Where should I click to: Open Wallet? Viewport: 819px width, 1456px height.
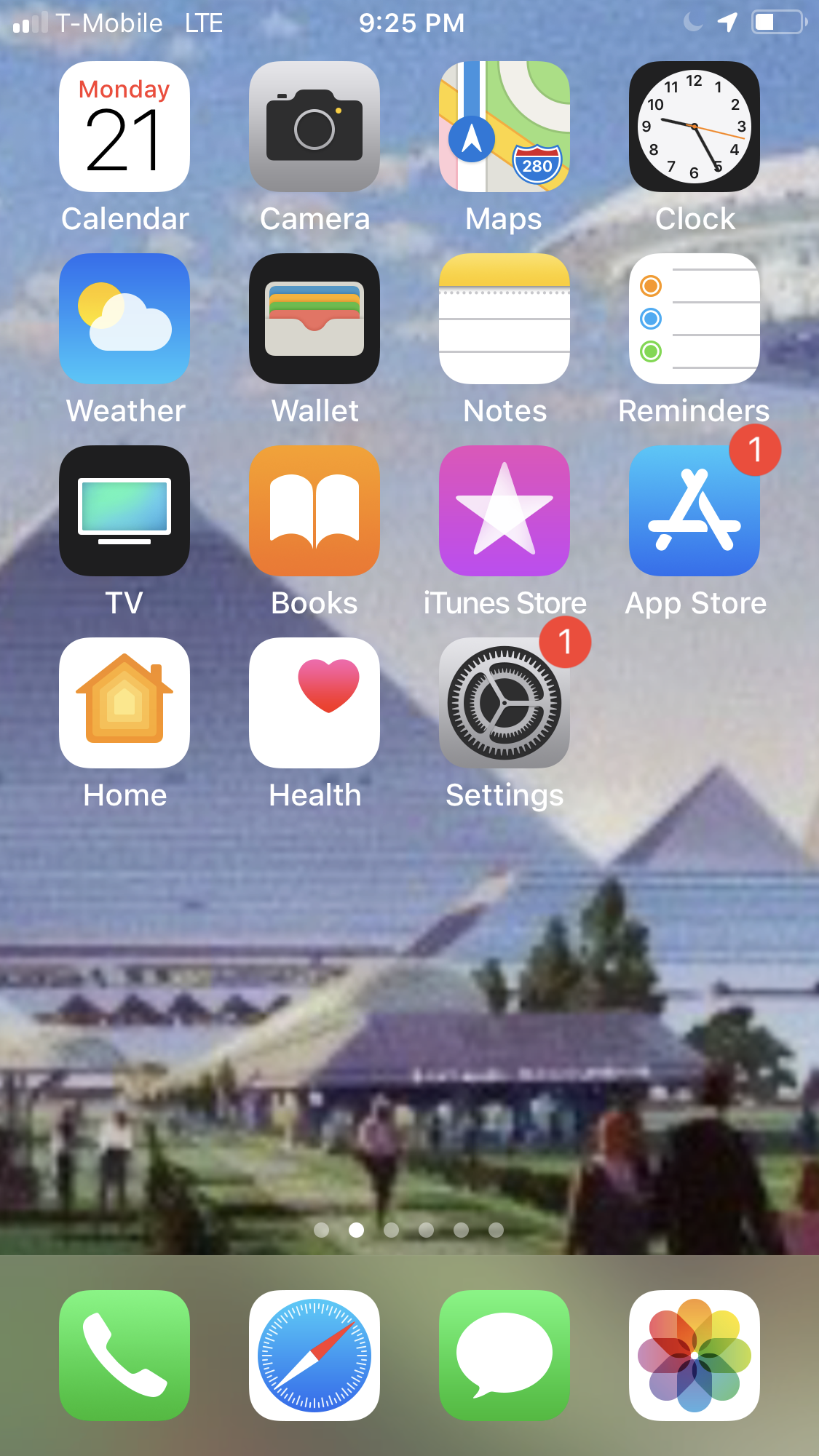click(314, 319)
